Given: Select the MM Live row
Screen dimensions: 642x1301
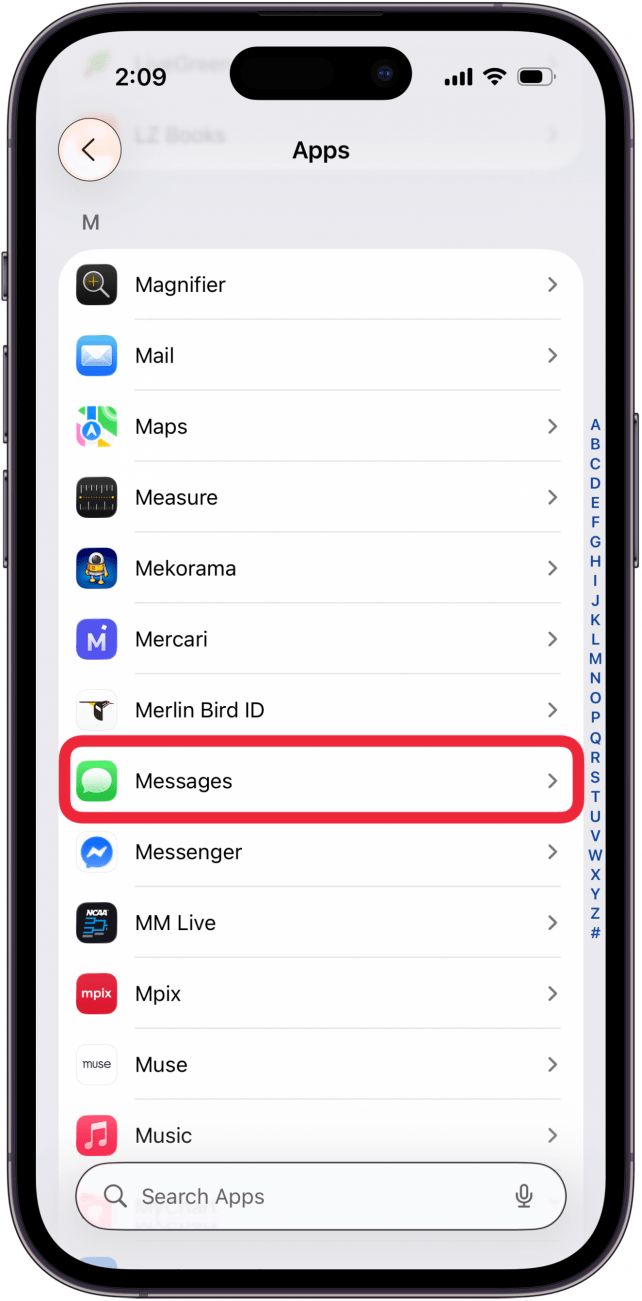Looking at the screenshot, I should click(x=320, y=924).
